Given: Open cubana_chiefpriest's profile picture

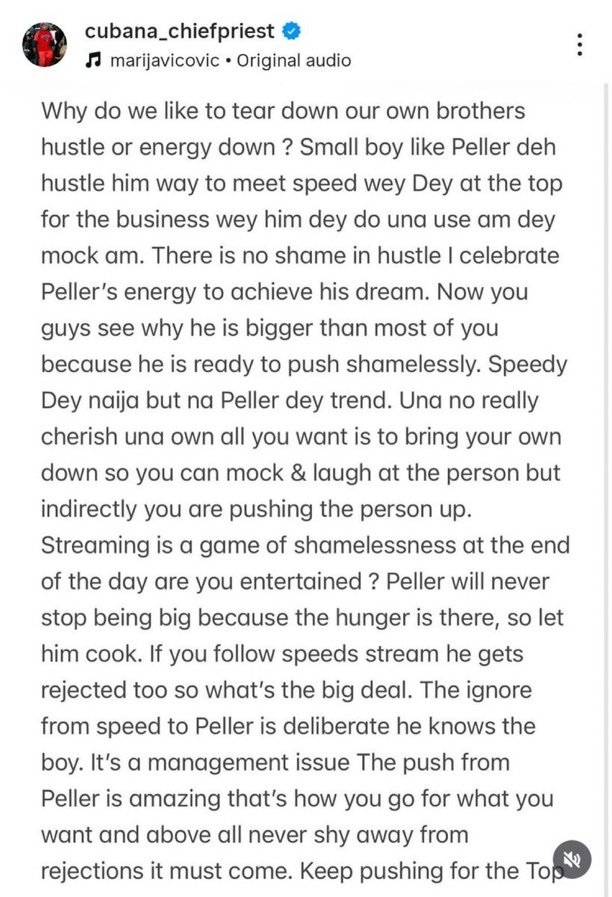Looking at the screenshot, I should pyautogui.click(x=44, y=44).
